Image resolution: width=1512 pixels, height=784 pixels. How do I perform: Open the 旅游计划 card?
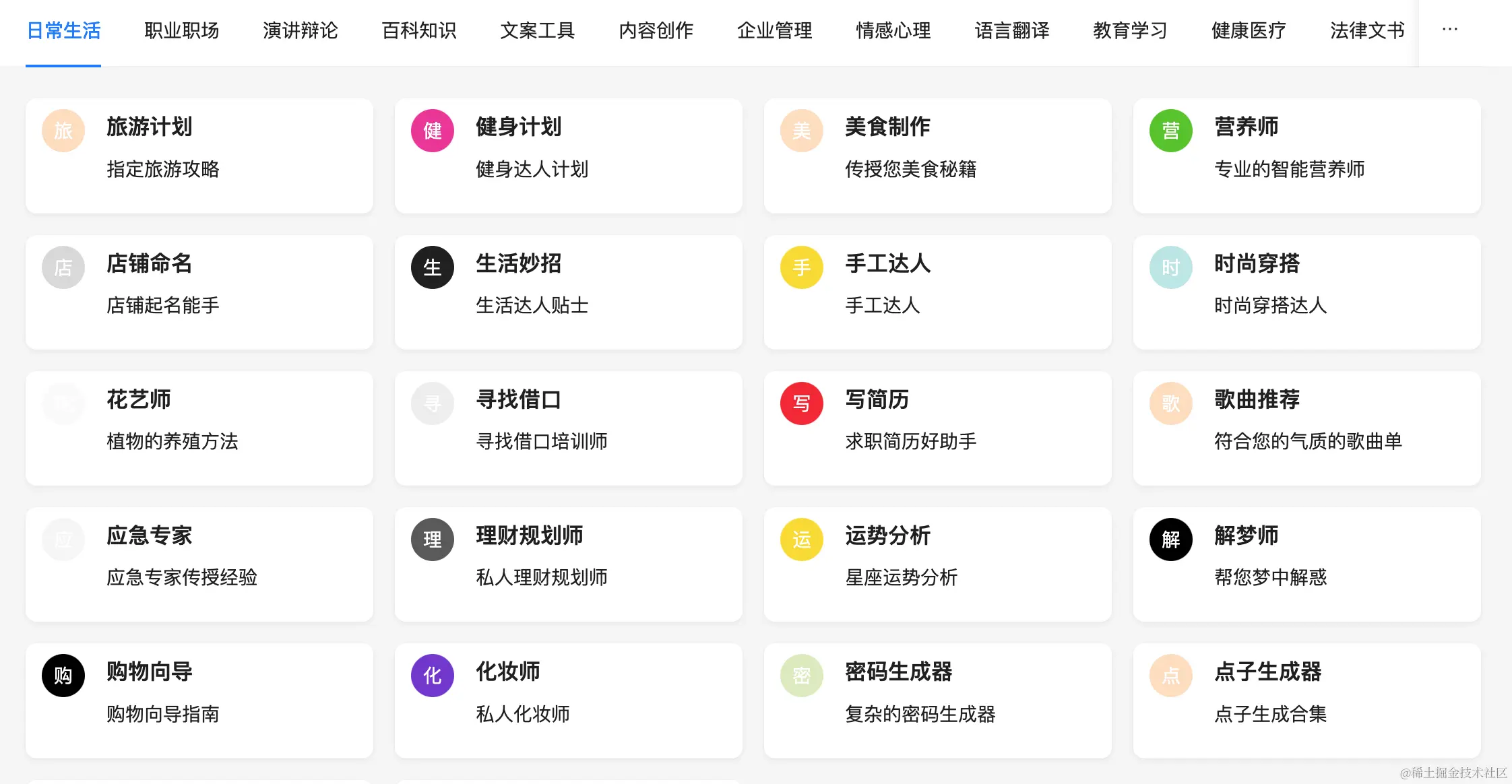click(x=199, y=156)
